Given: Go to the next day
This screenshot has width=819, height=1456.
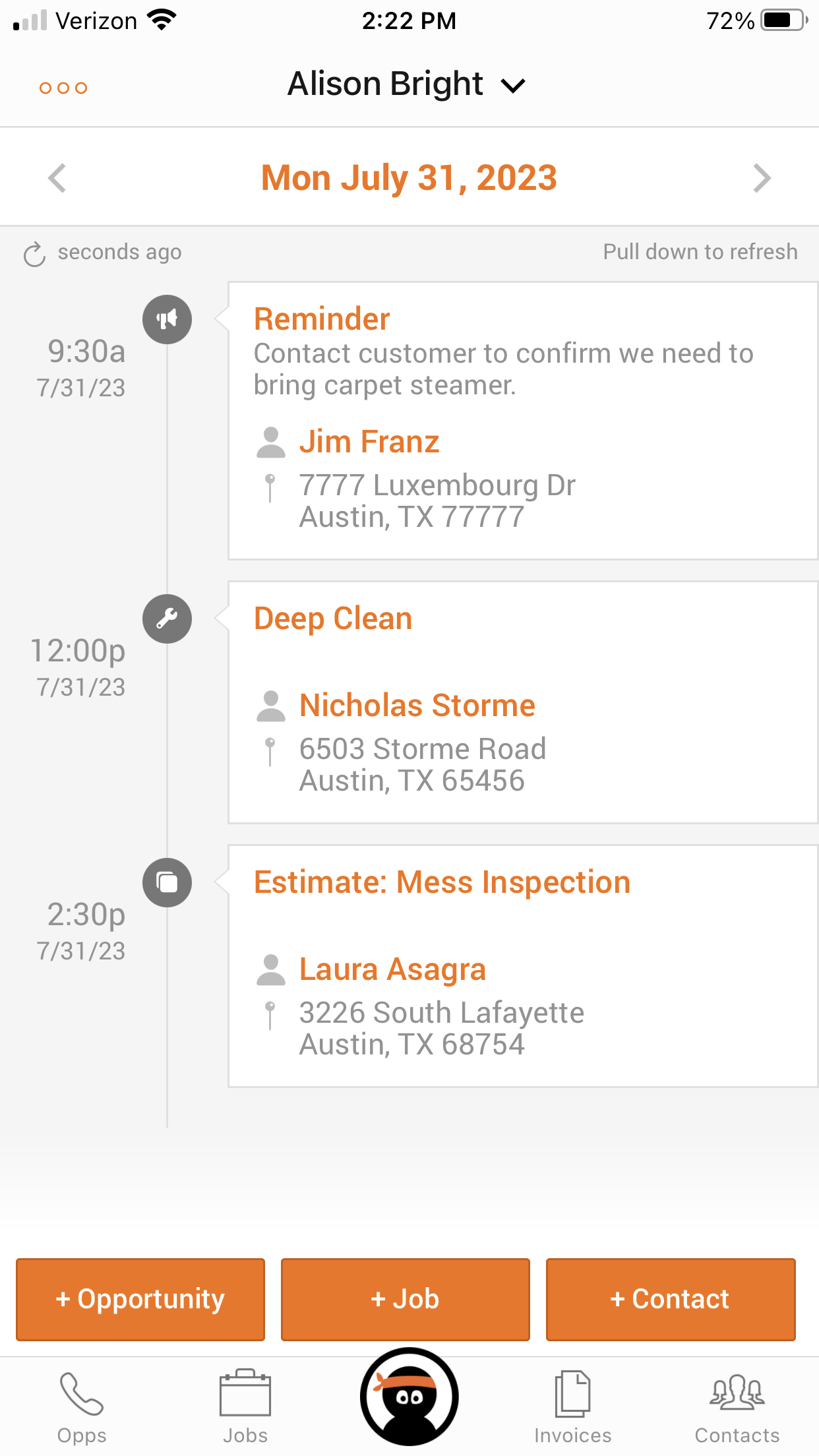Looking at the screenshot, I should [x=762, y=178].
